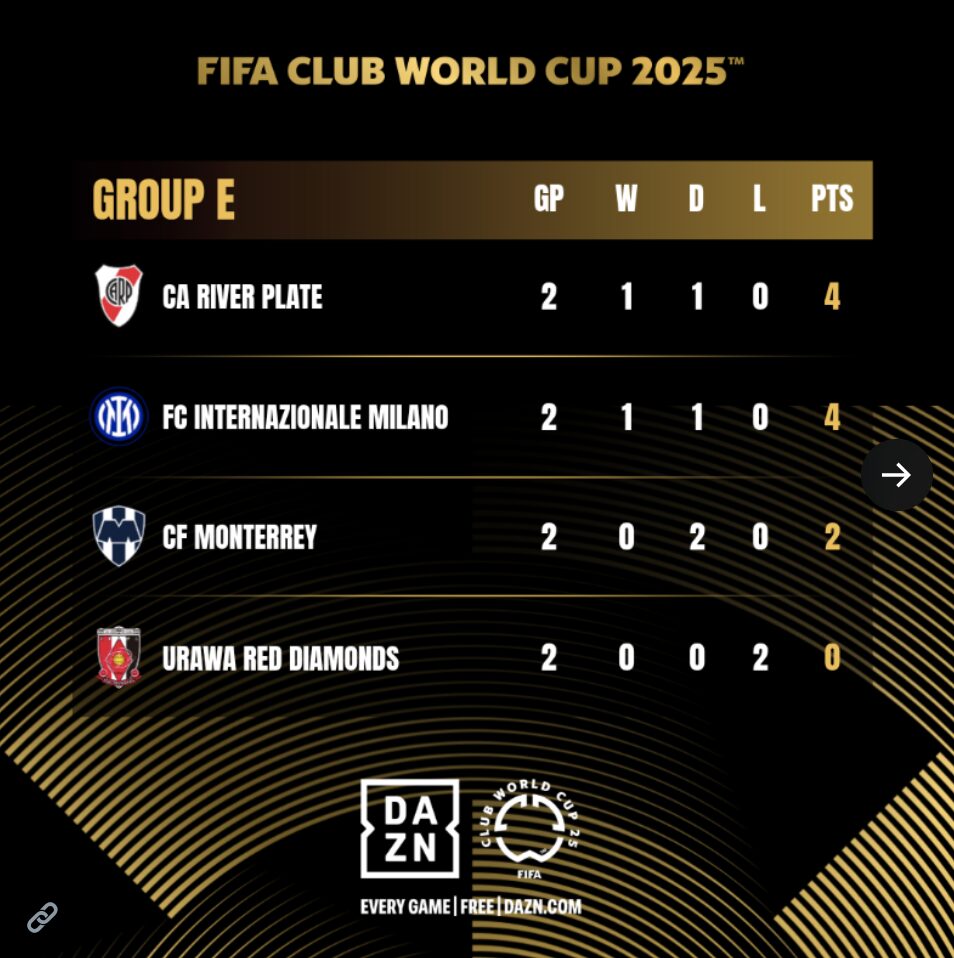The width and height of the screenshot is (954, 958).
Task: Go to the next carousel image
Action: click(x=896, y=475)
